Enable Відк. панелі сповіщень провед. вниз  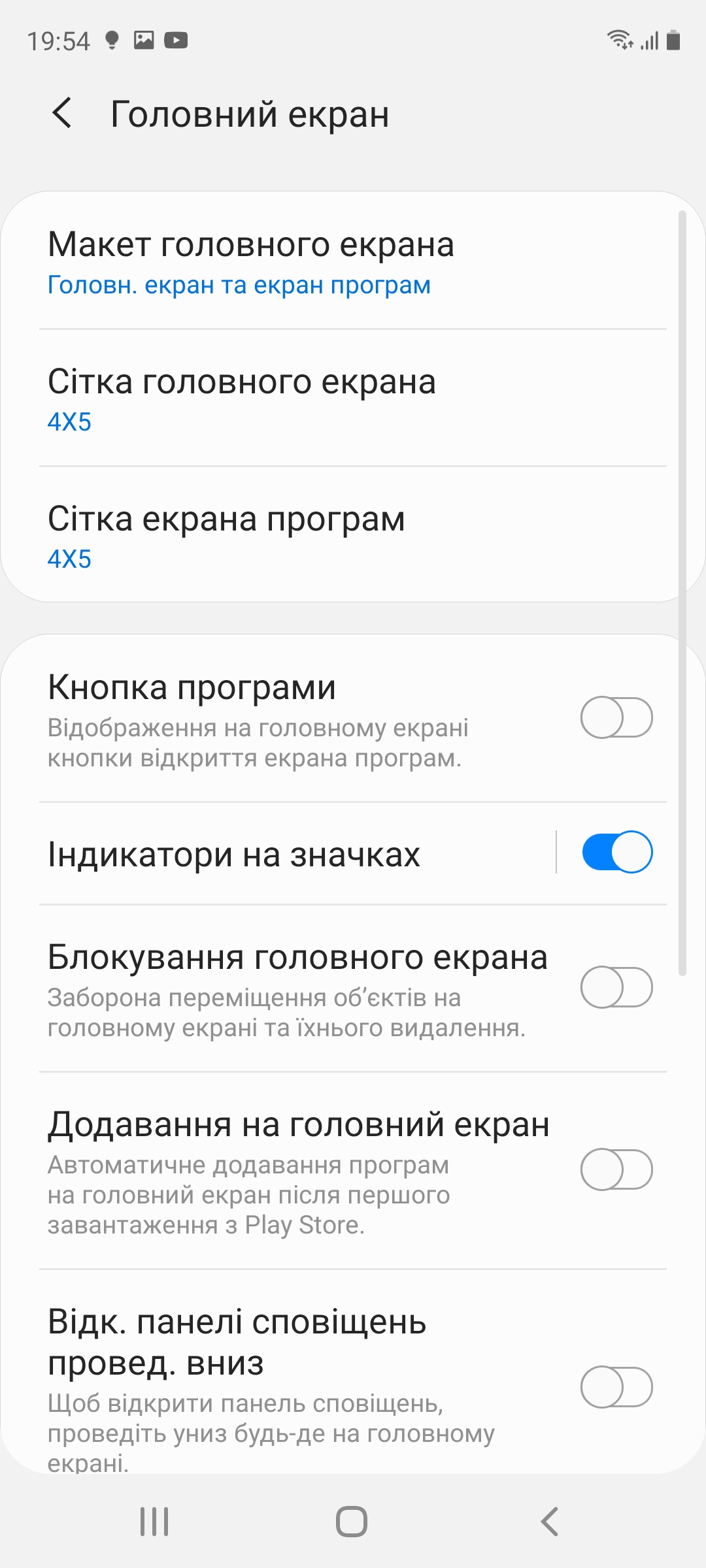point(616,1386)
